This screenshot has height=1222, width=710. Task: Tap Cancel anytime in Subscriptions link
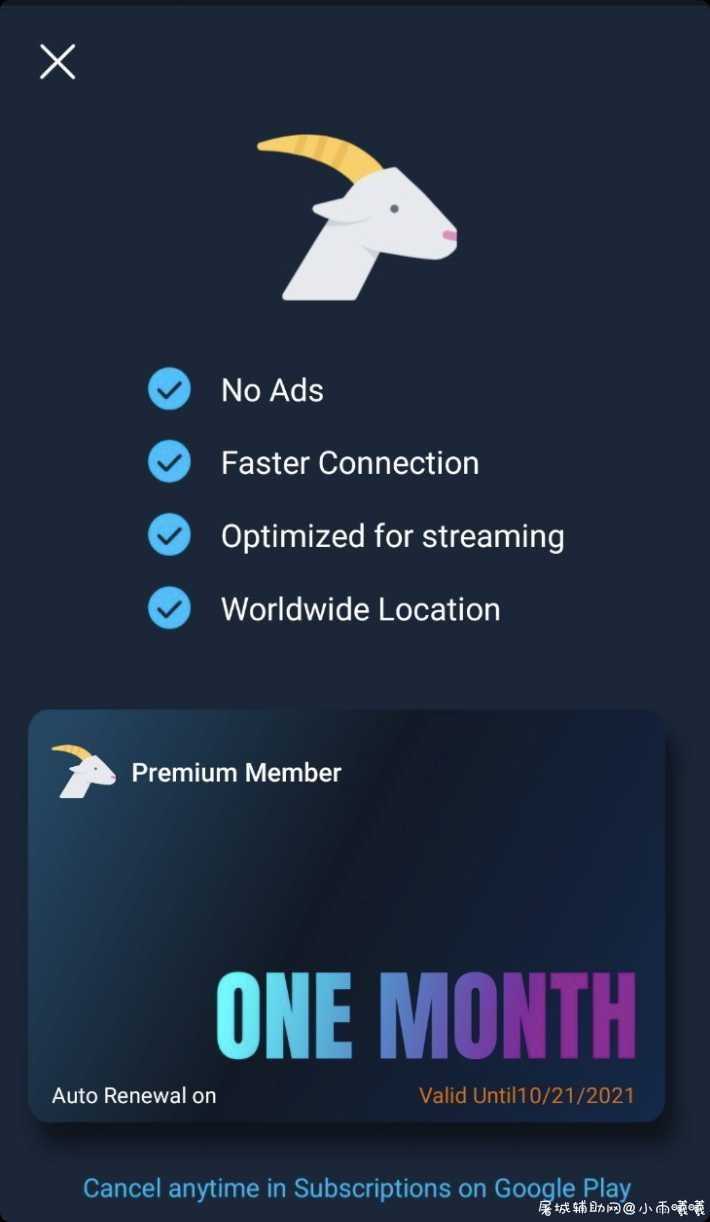coord(357,1188)
